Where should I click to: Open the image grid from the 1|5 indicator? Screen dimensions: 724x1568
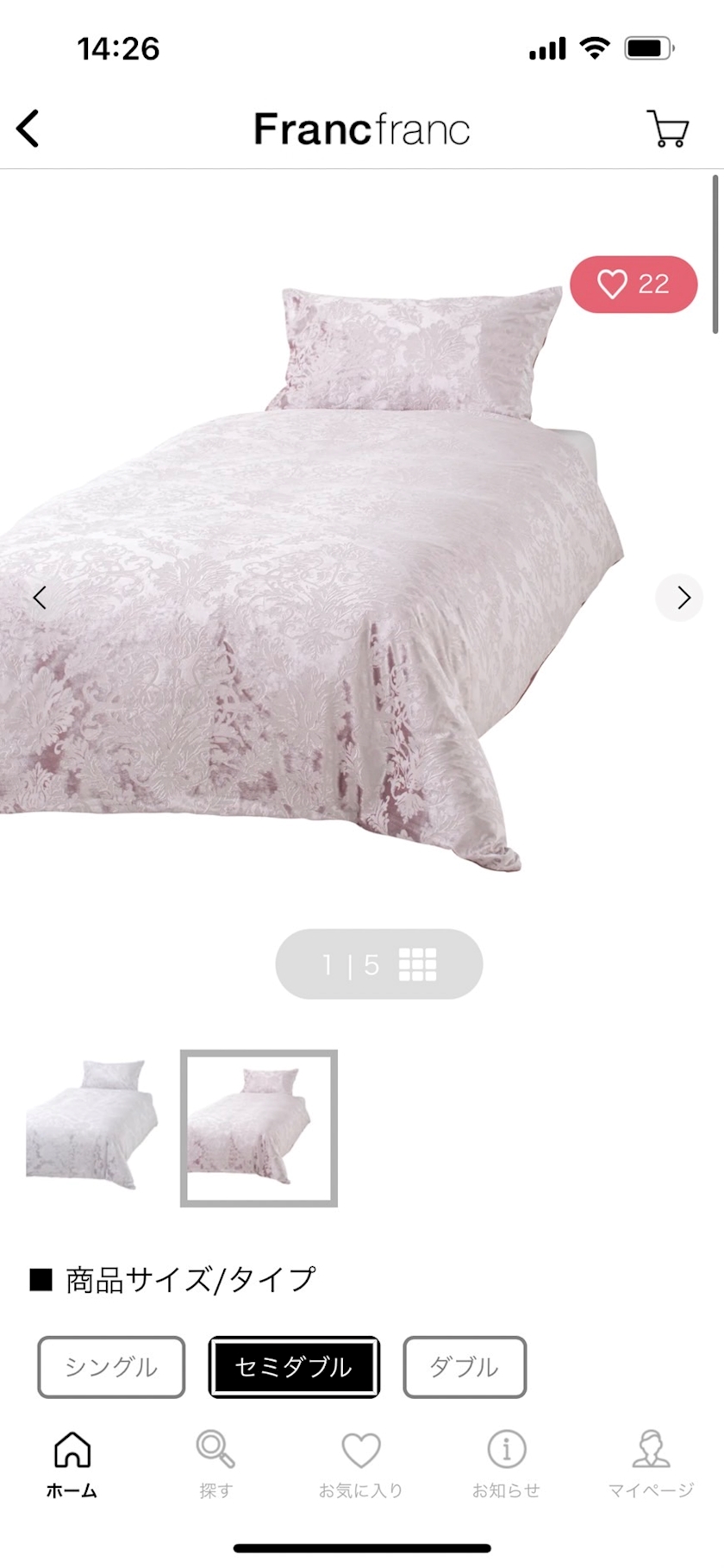pyautogui.click(x=379, y=964)
